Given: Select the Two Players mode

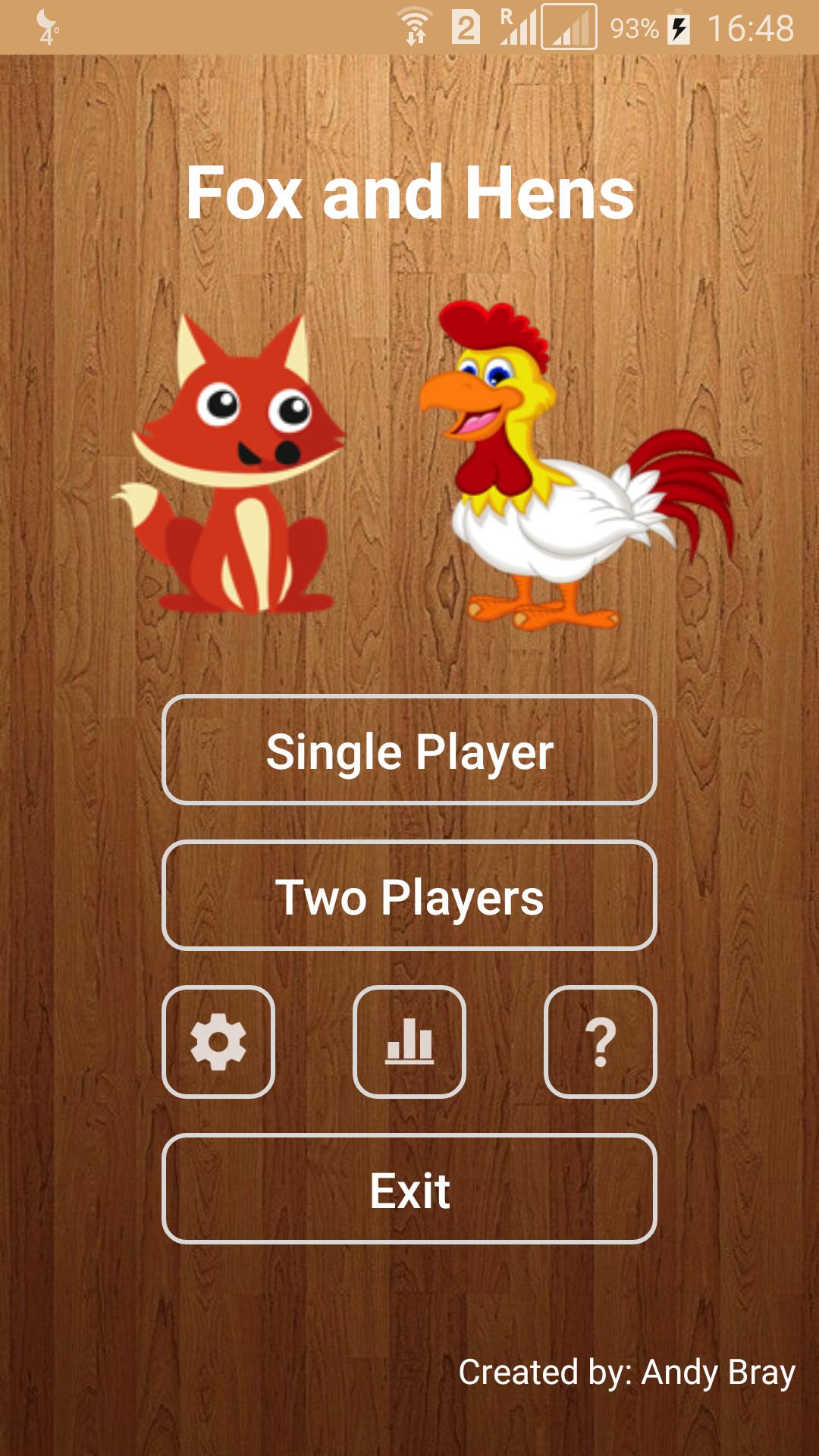Looking at the screenshot, I should coord(409,896).
